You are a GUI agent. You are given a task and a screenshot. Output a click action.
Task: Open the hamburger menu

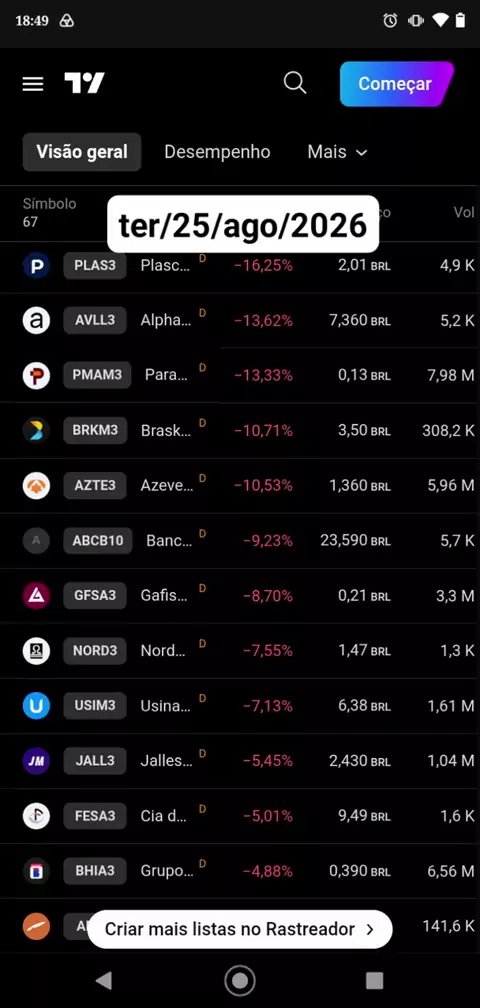(x=33, y=84)
